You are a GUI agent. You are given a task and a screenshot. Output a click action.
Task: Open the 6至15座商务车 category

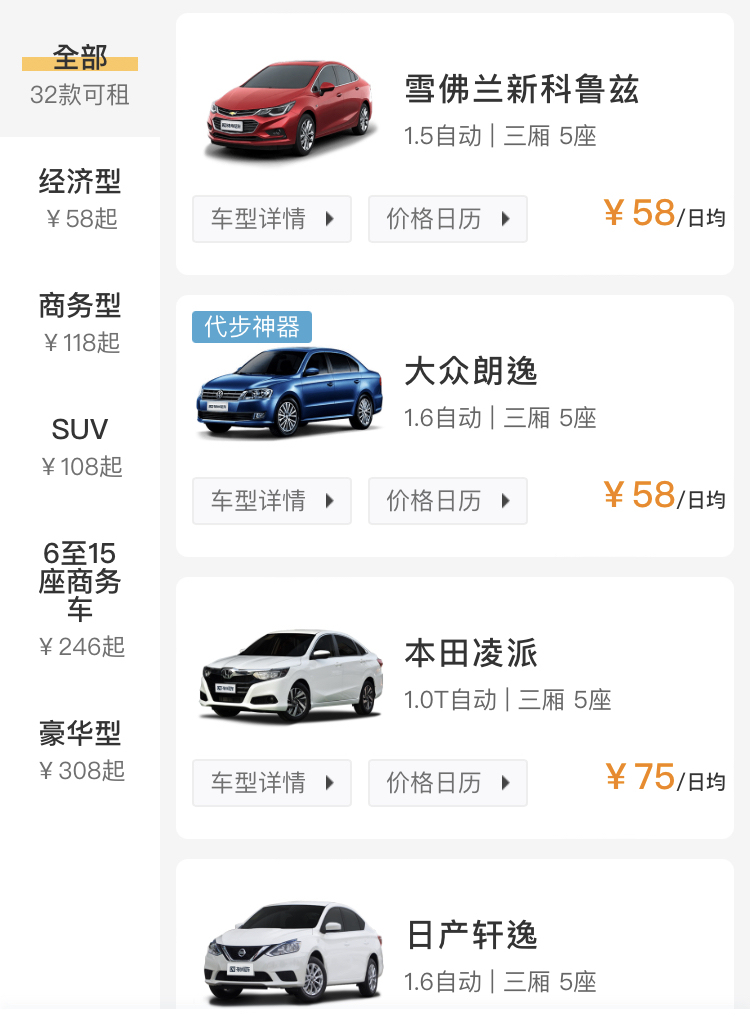point(80,598)
